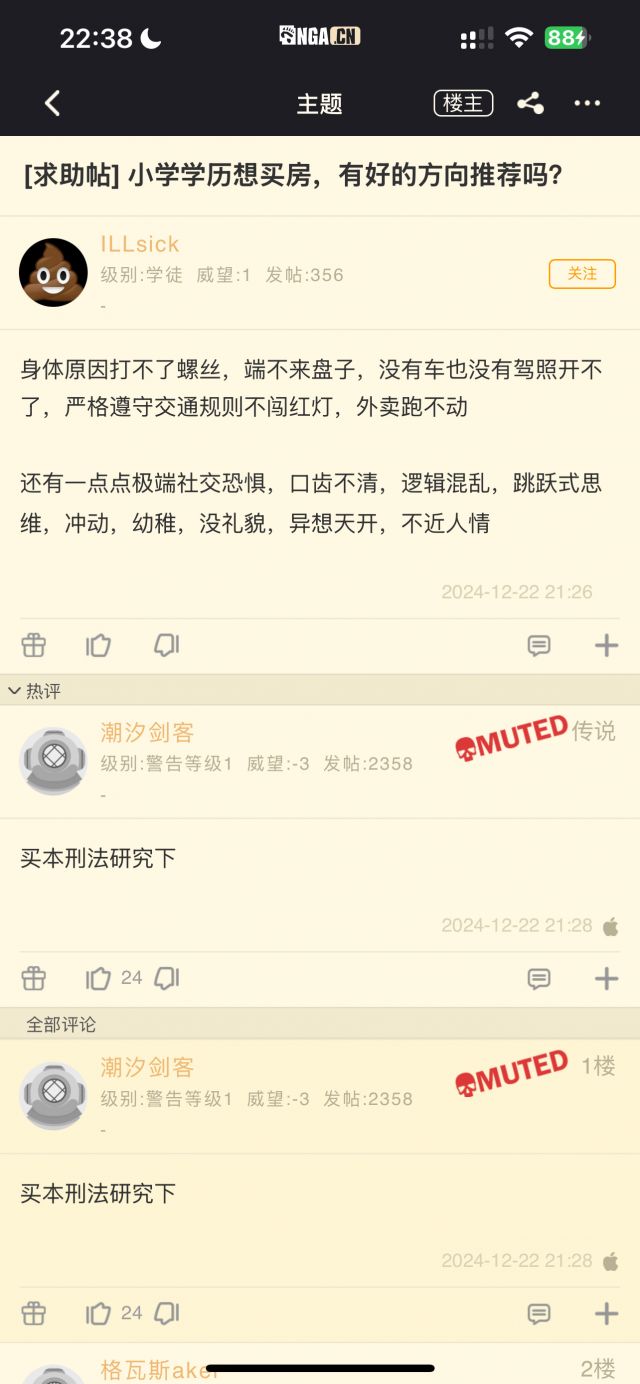Viewport: 640px width, 1384px height.
Task: Collapse the 热评 section
Action: pyautogui.click(x=15, y=691)
